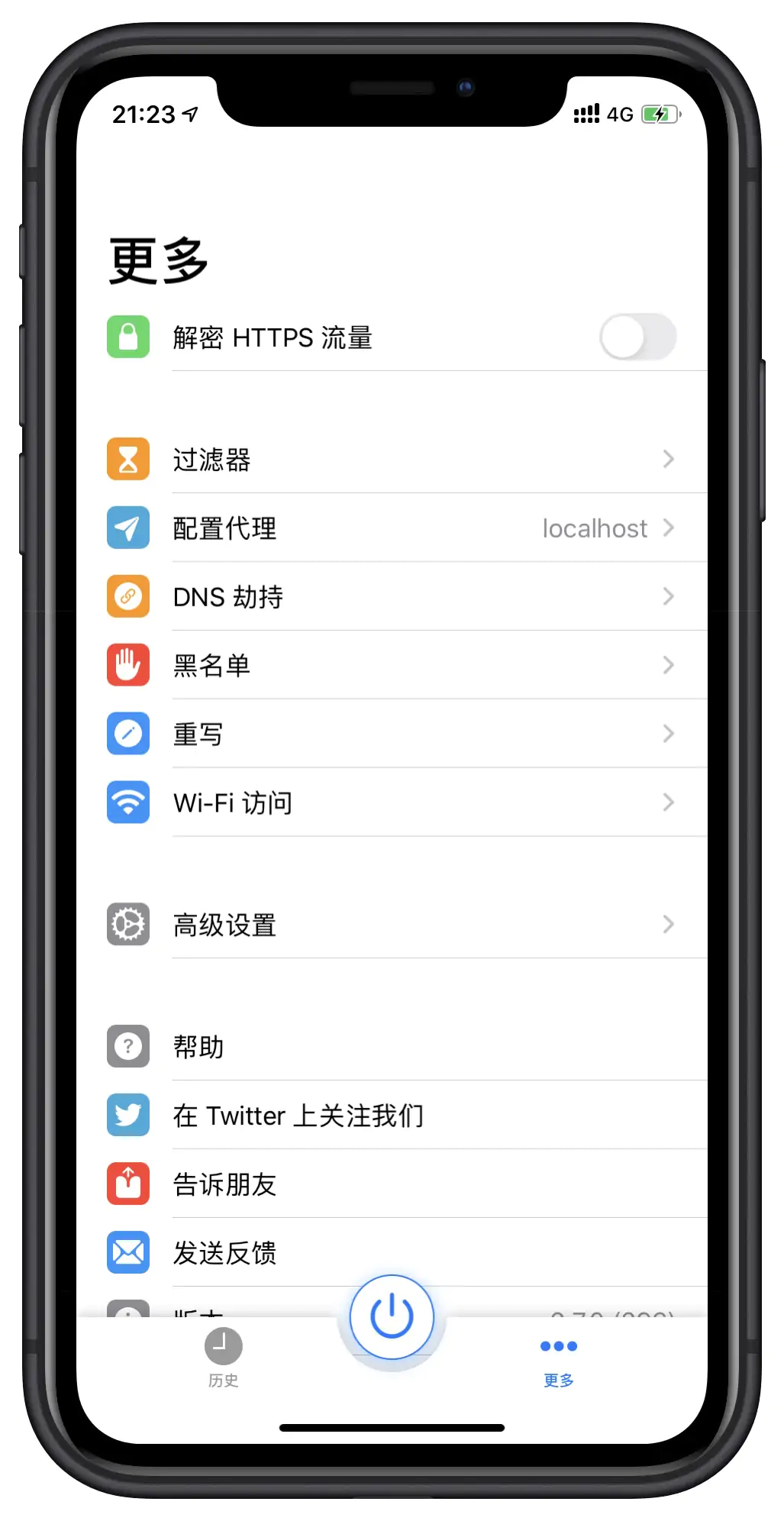784x1521 pixels.
Task: Open the 帮助 help row
Action: pos(392,1047)
